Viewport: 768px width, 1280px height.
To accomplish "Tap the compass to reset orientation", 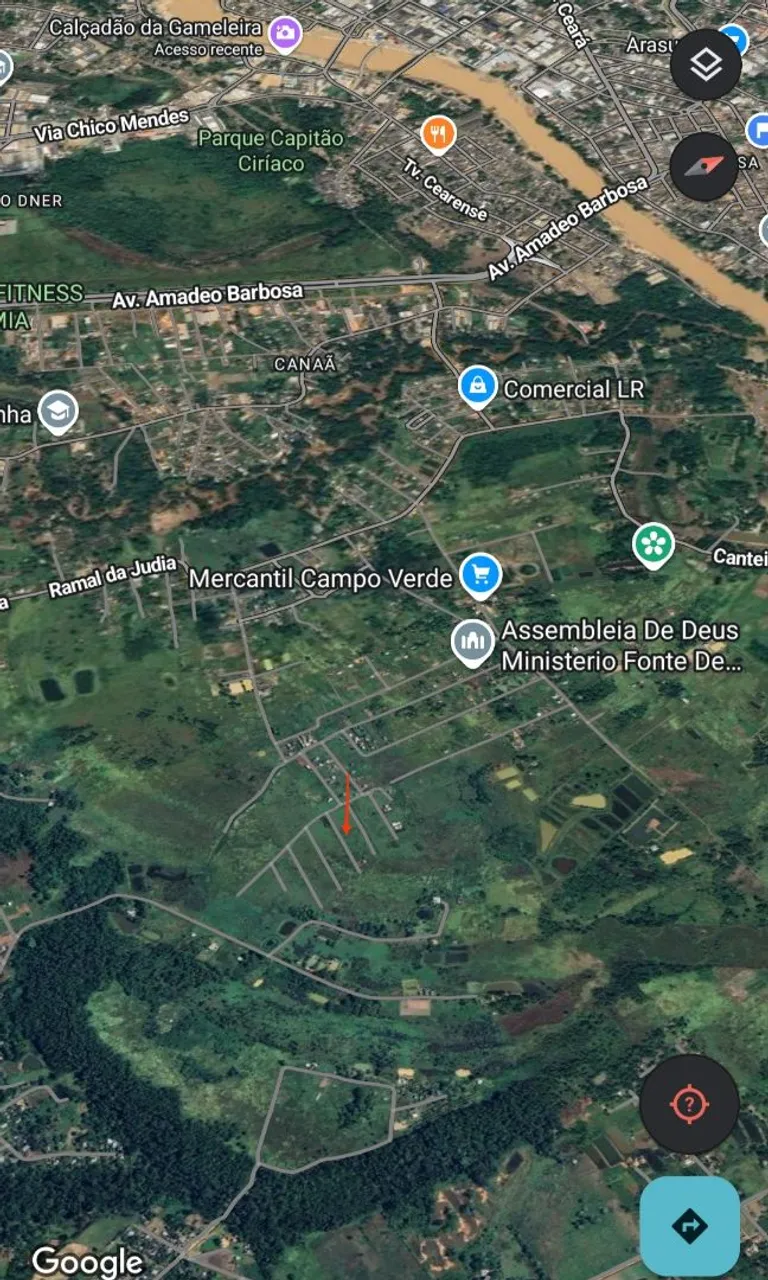I will [x=704, y=167].
